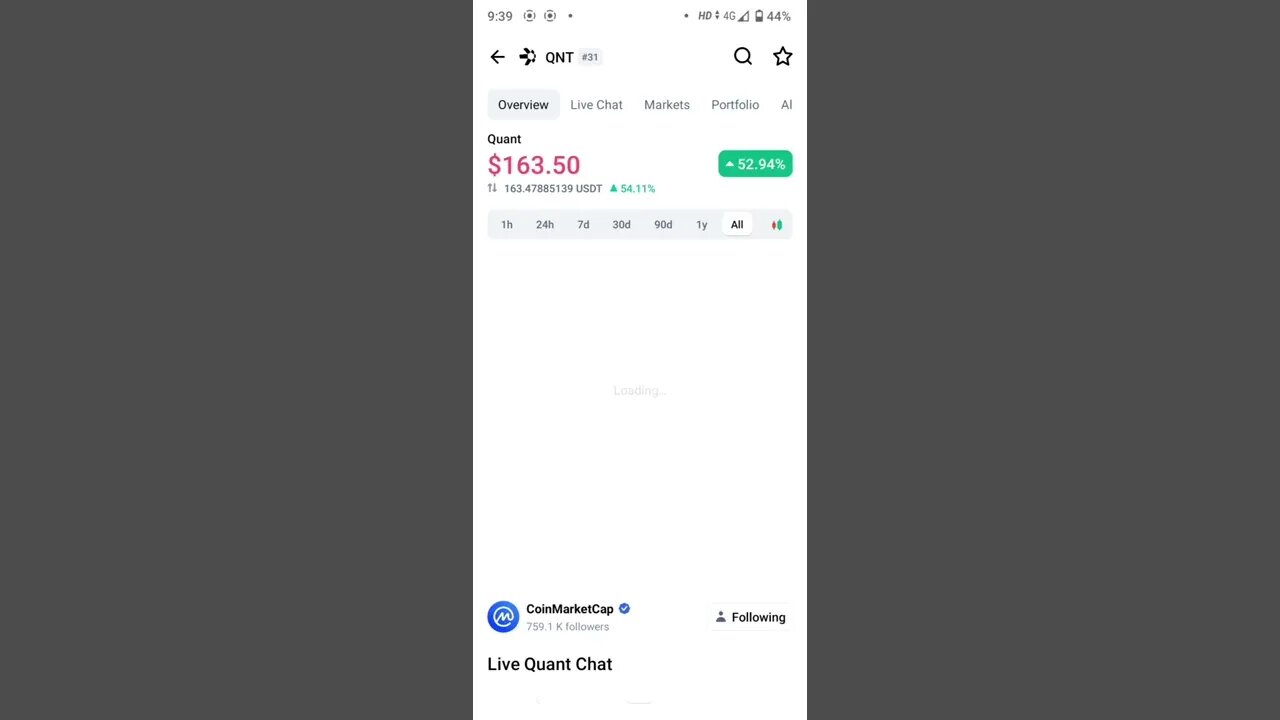Open the search icon
1280x720 pixels.
743,57
